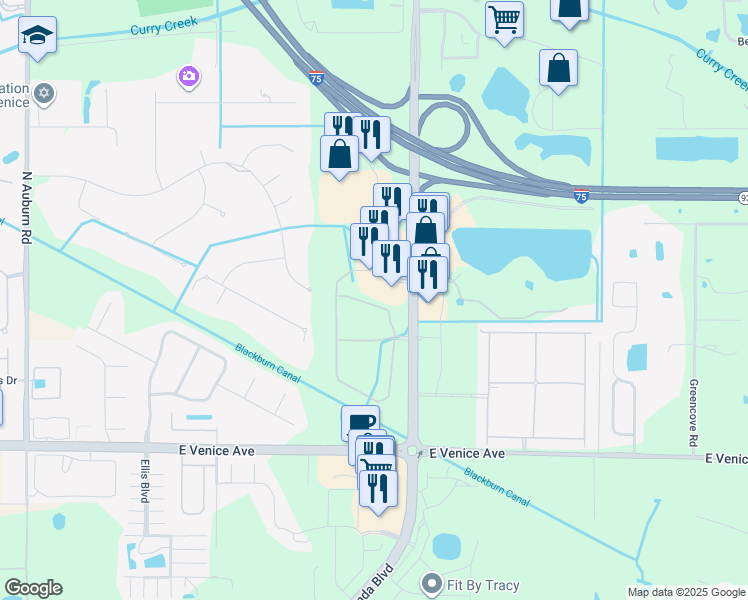The height and width of the screenshot is (600, 748).
Task: Select the Star of David synagogue marker
Action: (44, 93)
